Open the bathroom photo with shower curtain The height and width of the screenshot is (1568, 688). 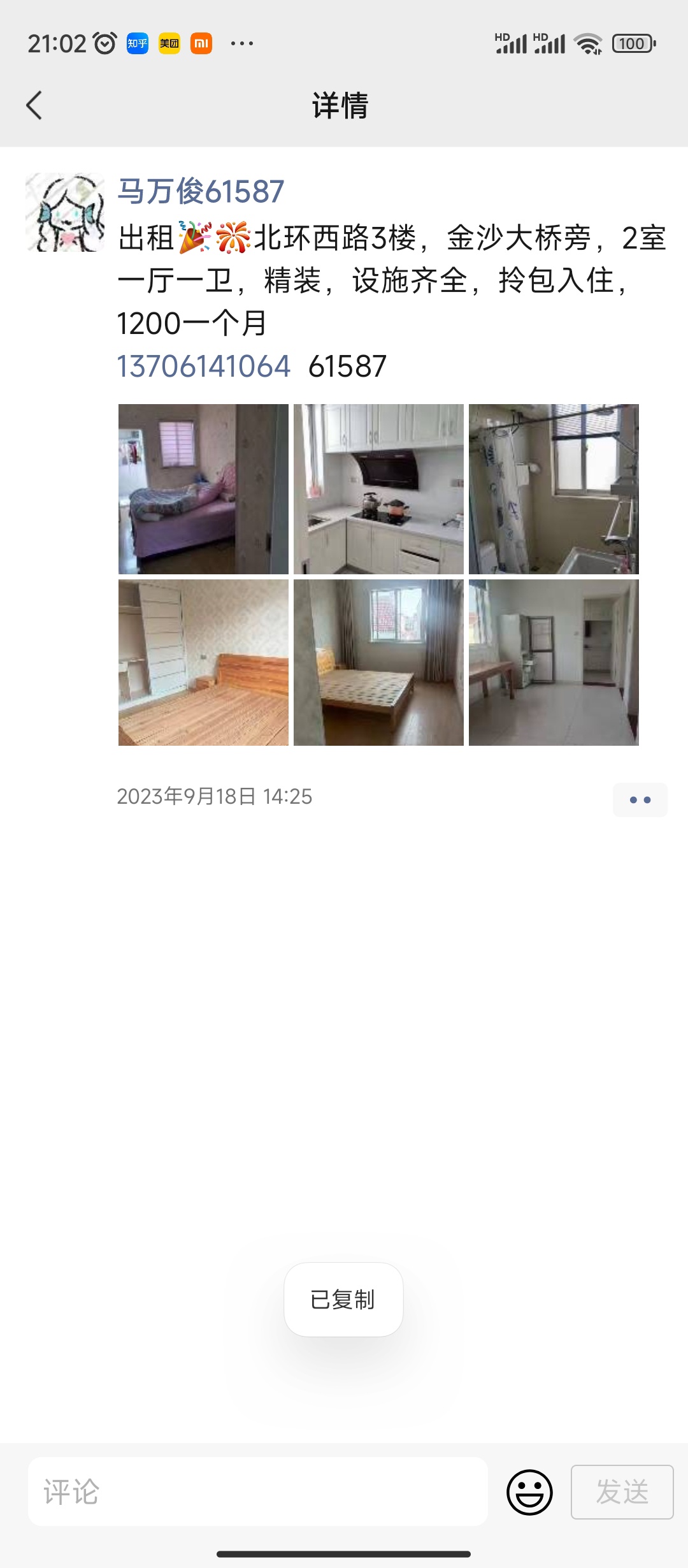[x=554, y=489]
